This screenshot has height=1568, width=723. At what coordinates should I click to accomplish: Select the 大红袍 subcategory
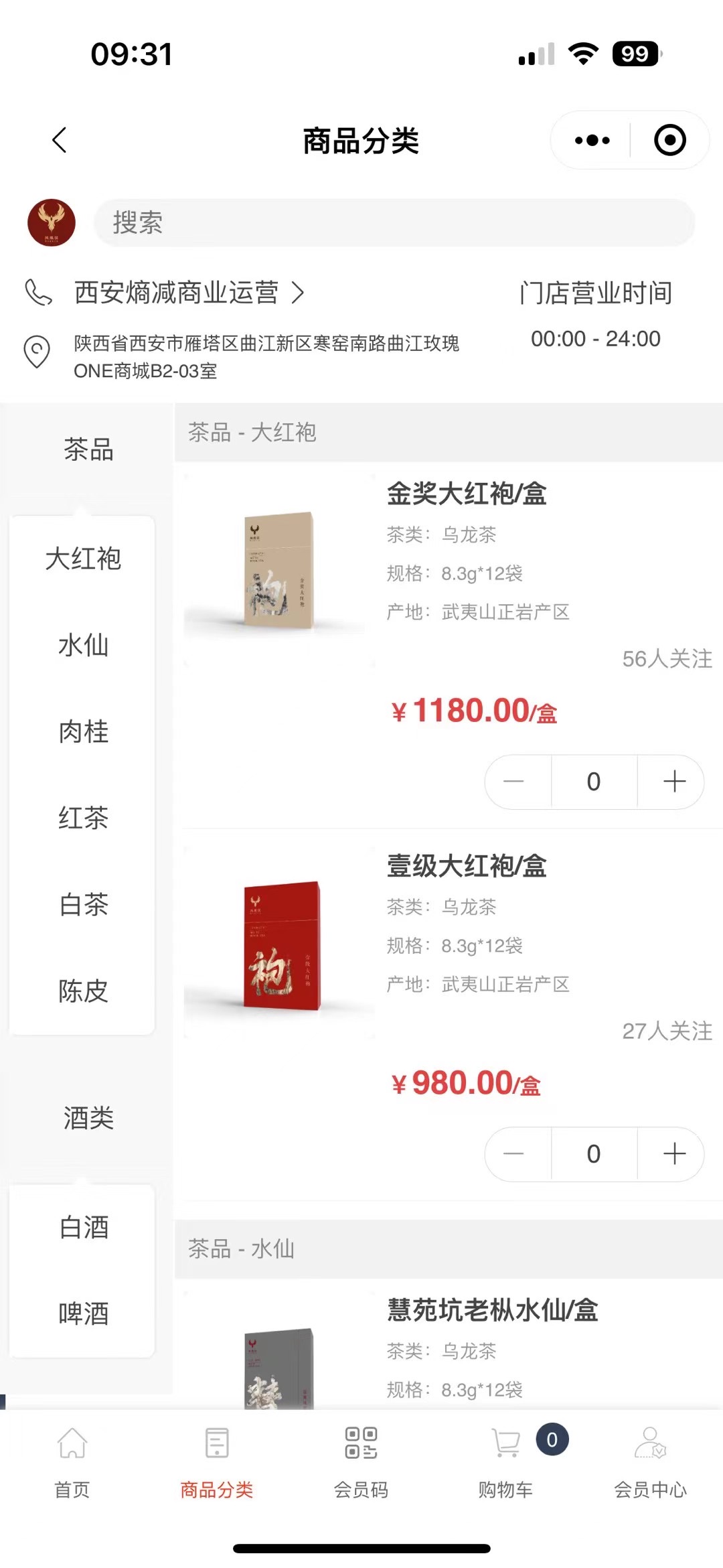pos(83,559)
